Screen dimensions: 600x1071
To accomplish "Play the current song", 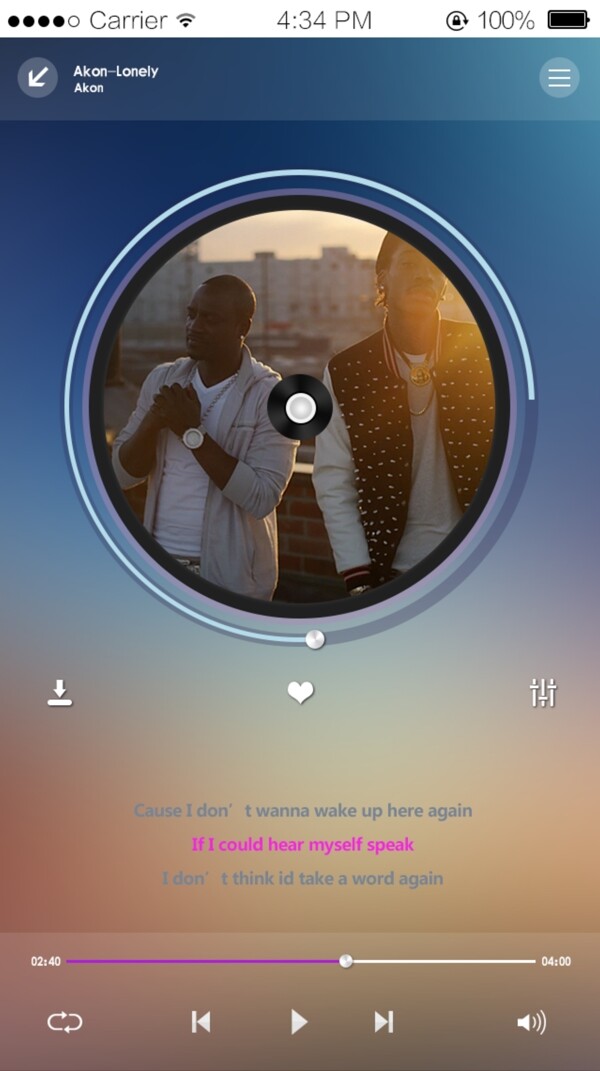I will pyautogui.click(x=298, y=1021).
